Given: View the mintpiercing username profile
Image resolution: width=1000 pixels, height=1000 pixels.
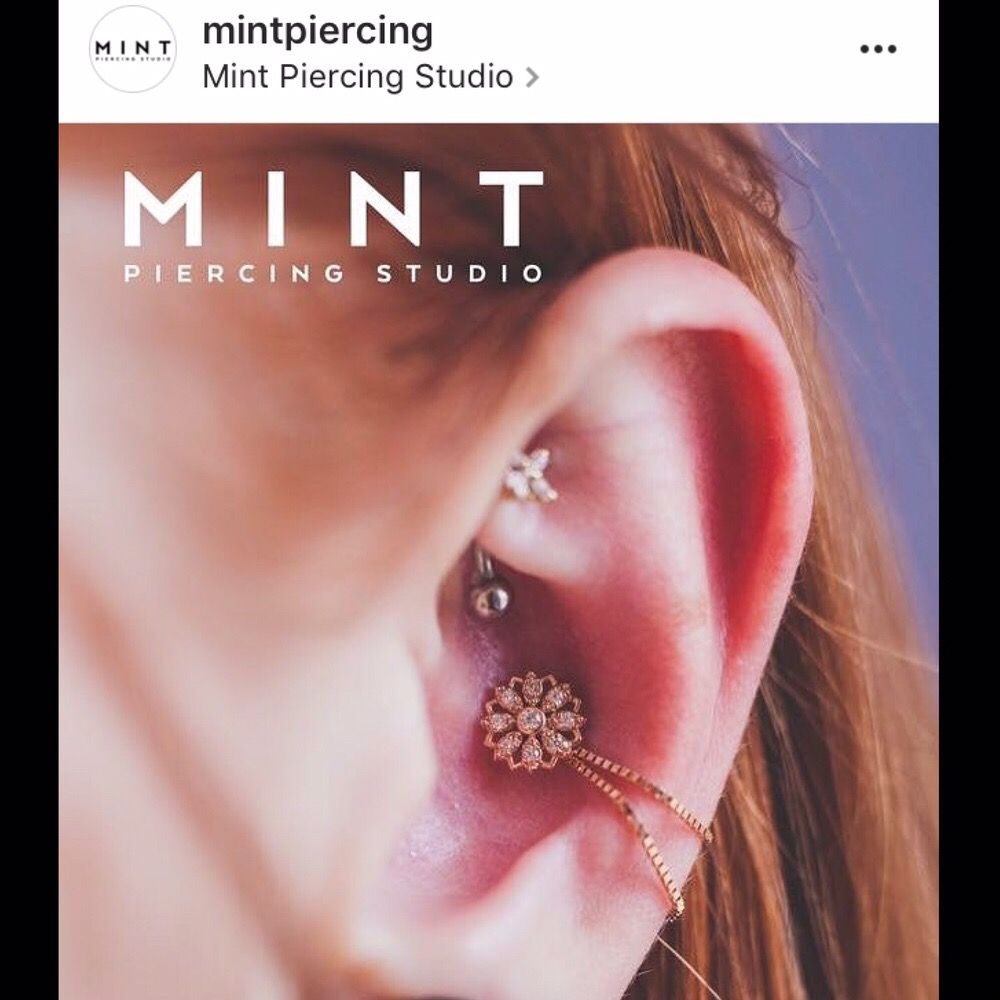Looking at the screenshot, I should [x=317, y=31].
